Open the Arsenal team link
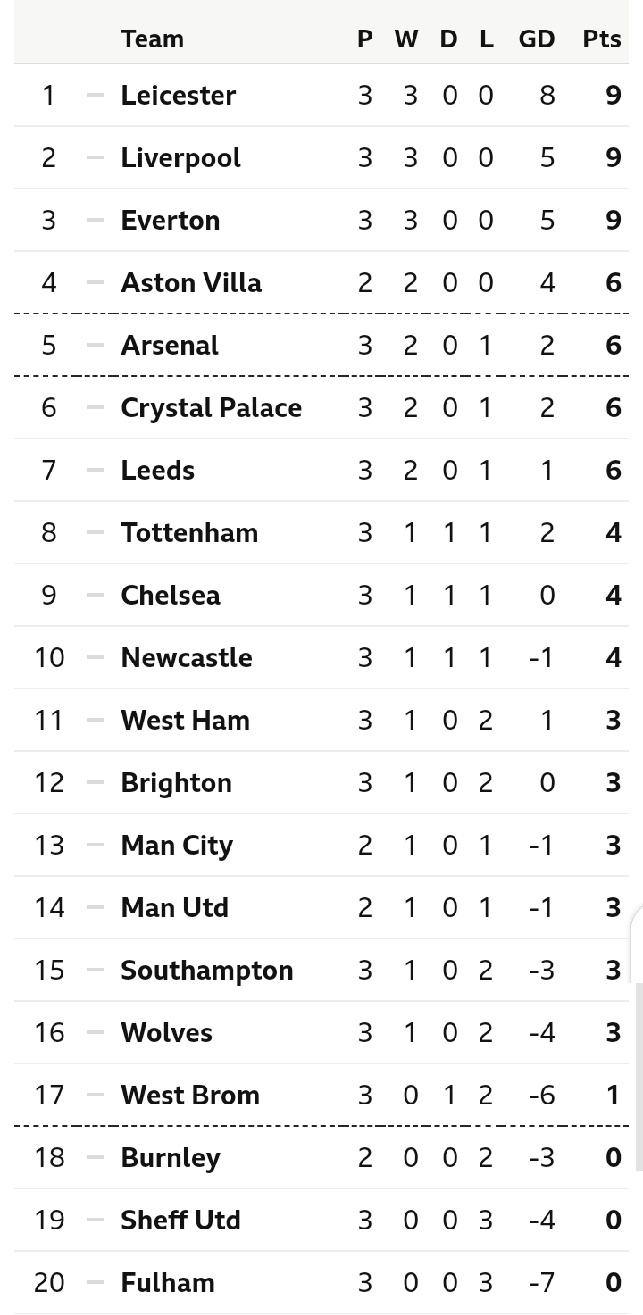 click(169, 346)
